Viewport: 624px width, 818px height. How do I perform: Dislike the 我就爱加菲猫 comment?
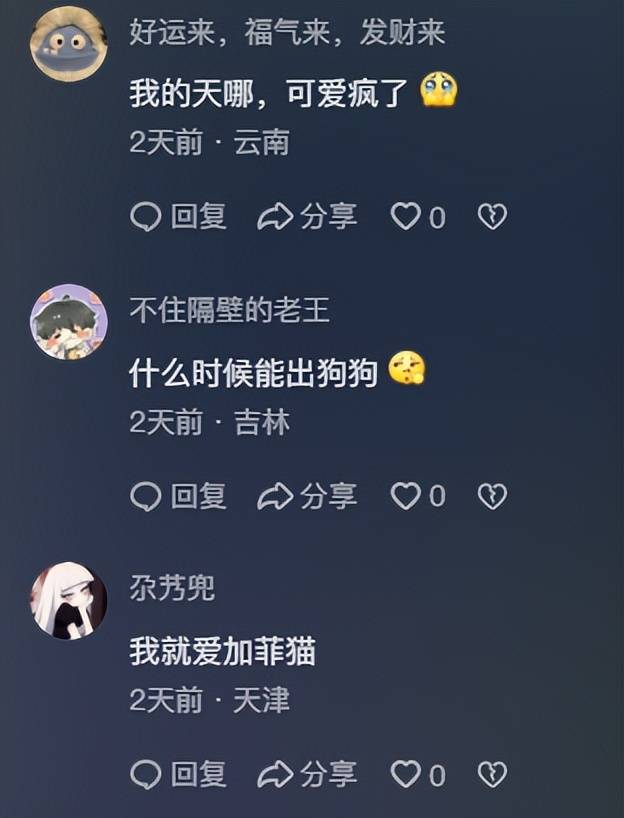pos(492,773)
